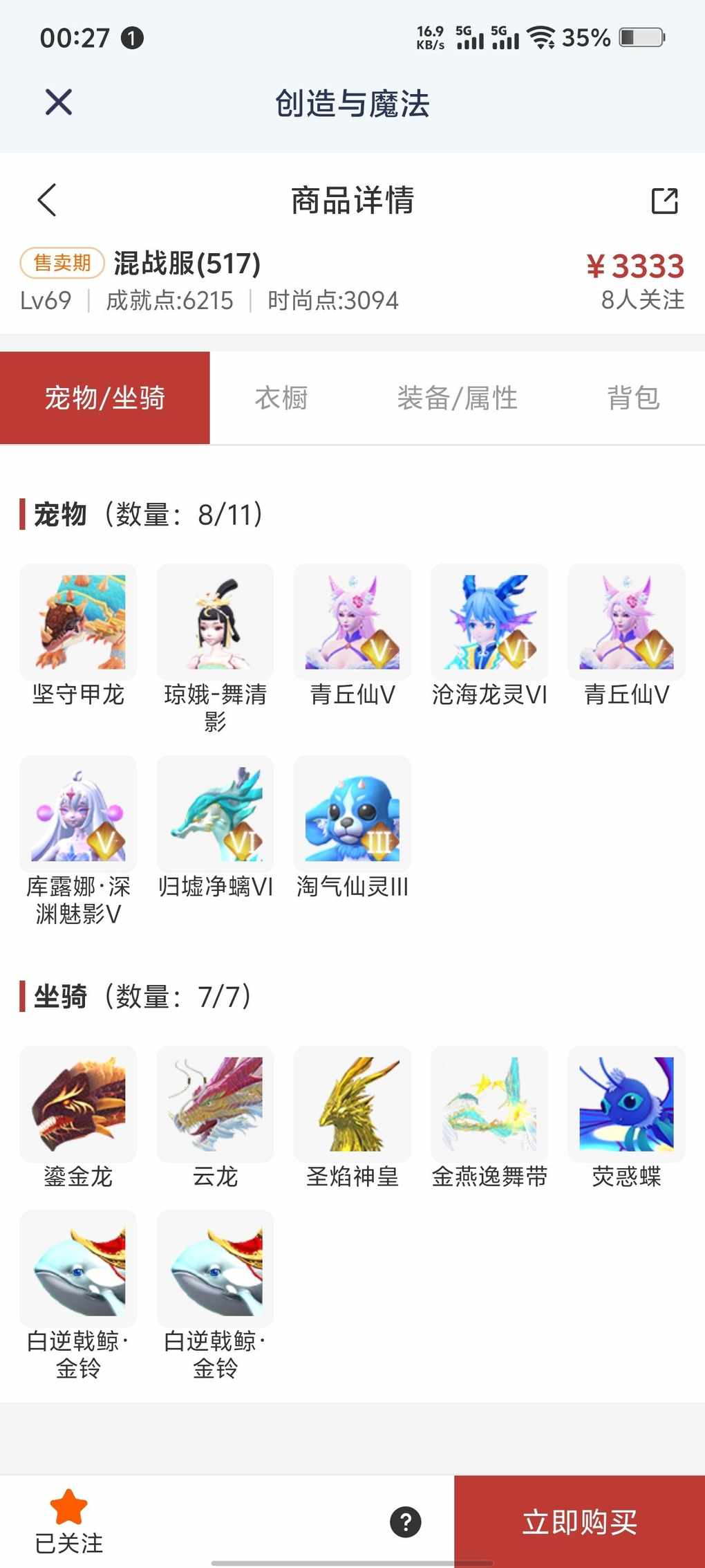Open the 装备/属性 tab

click(x=457, y=398)
